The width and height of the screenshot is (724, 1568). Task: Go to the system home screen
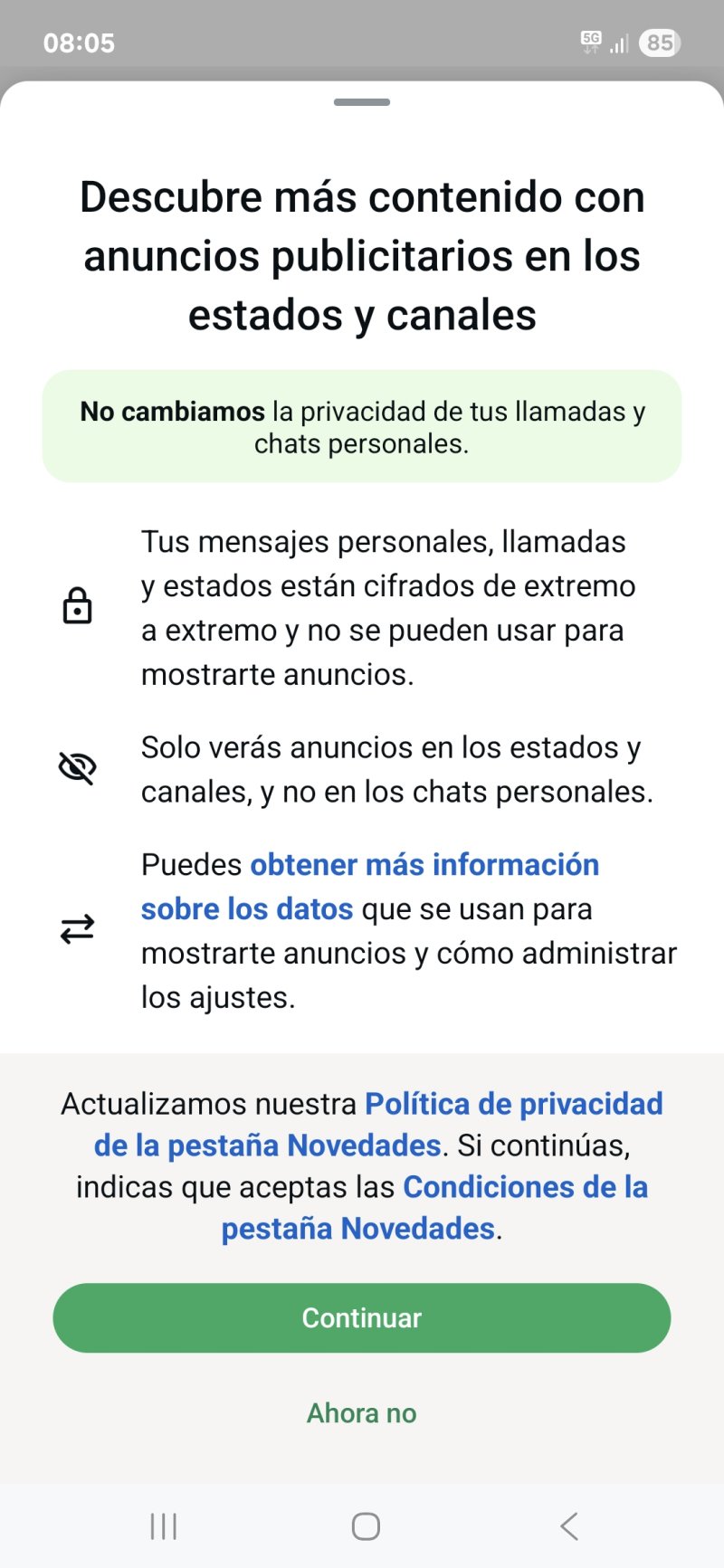(366, 1526)
